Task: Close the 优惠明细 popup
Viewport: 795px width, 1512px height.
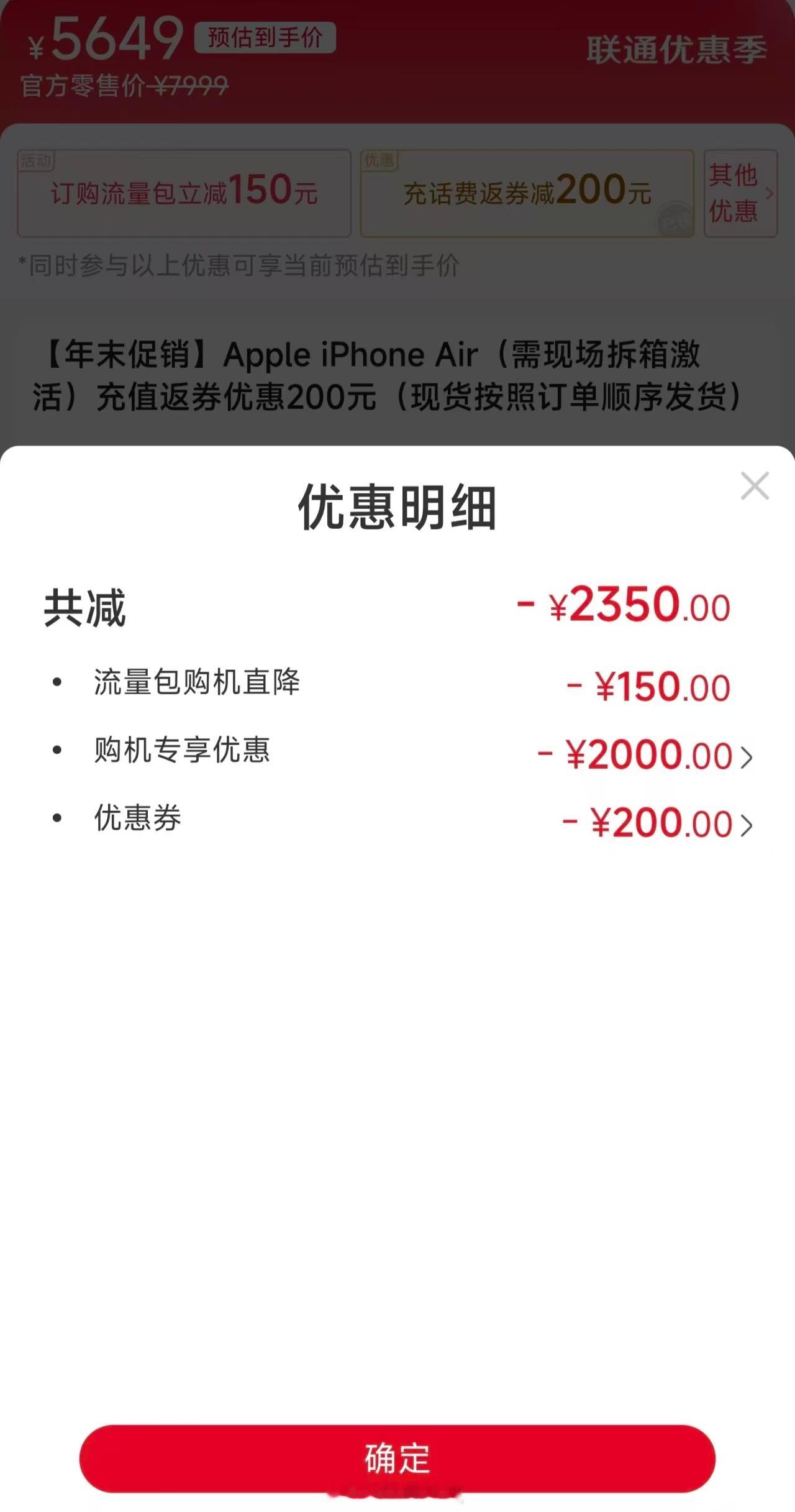Action: click(755, 487)
